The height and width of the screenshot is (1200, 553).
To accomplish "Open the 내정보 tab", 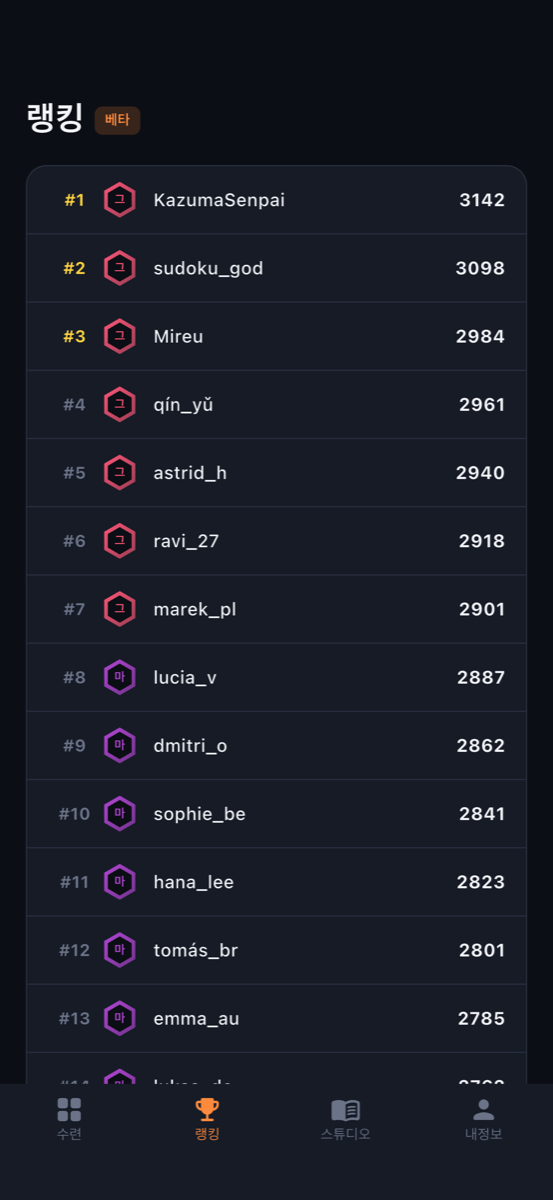I will pos(483,1119).
